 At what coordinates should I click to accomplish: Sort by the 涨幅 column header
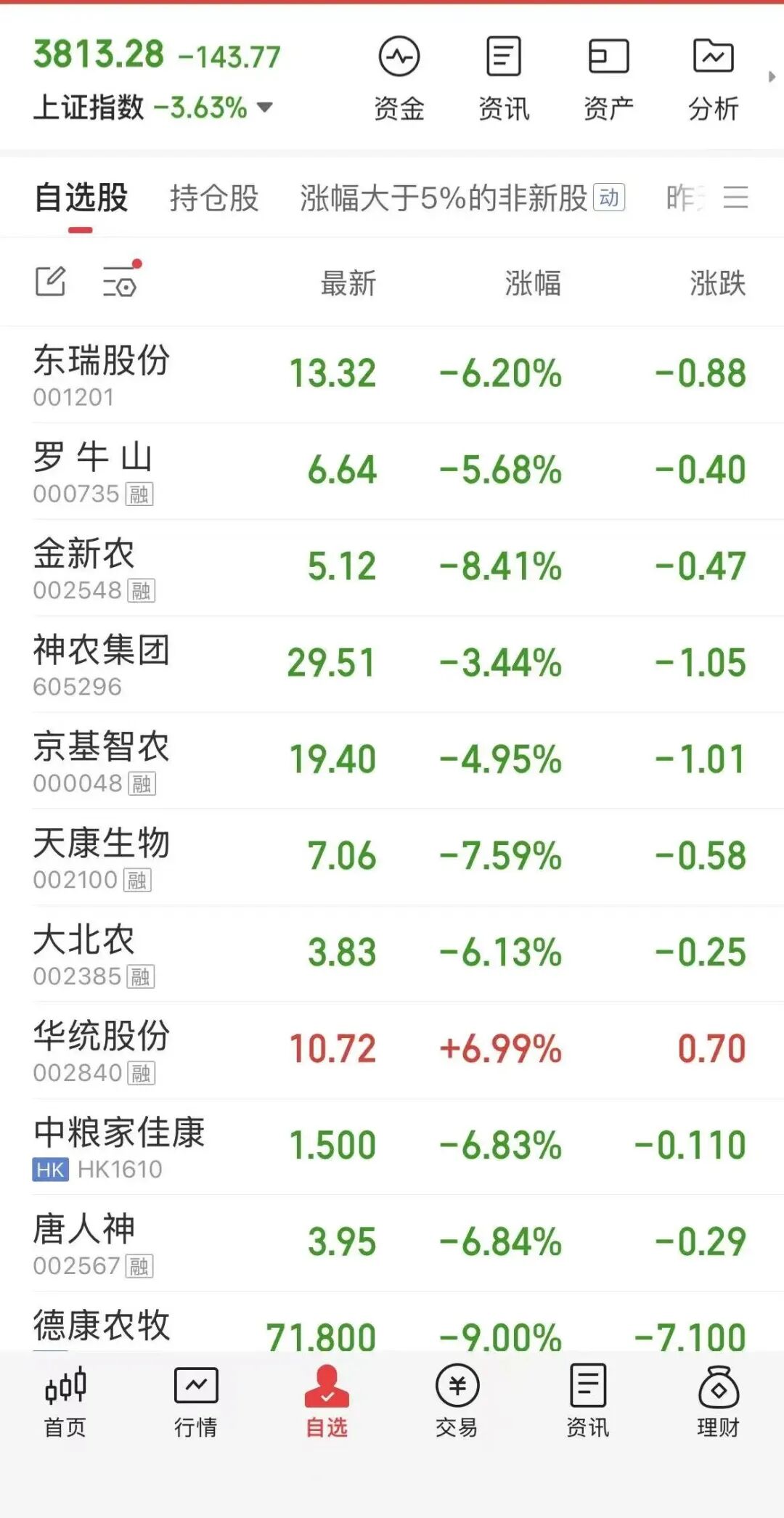532,285
